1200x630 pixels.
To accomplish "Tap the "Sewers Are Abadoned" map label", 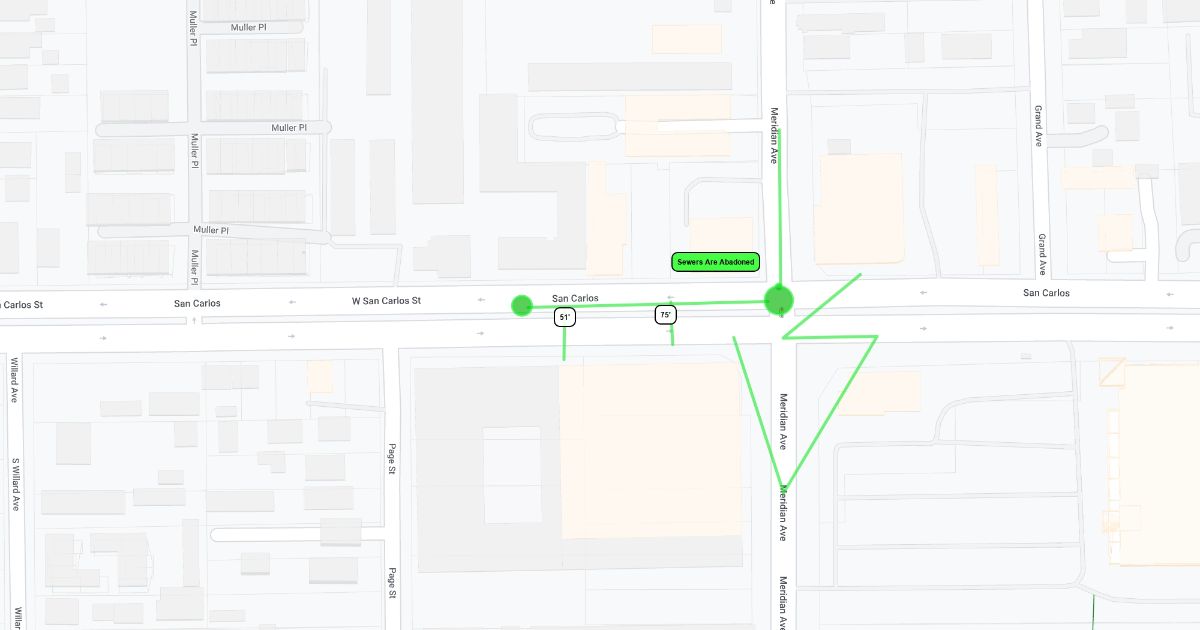I will pyautogui.click(x=716, y=262).
